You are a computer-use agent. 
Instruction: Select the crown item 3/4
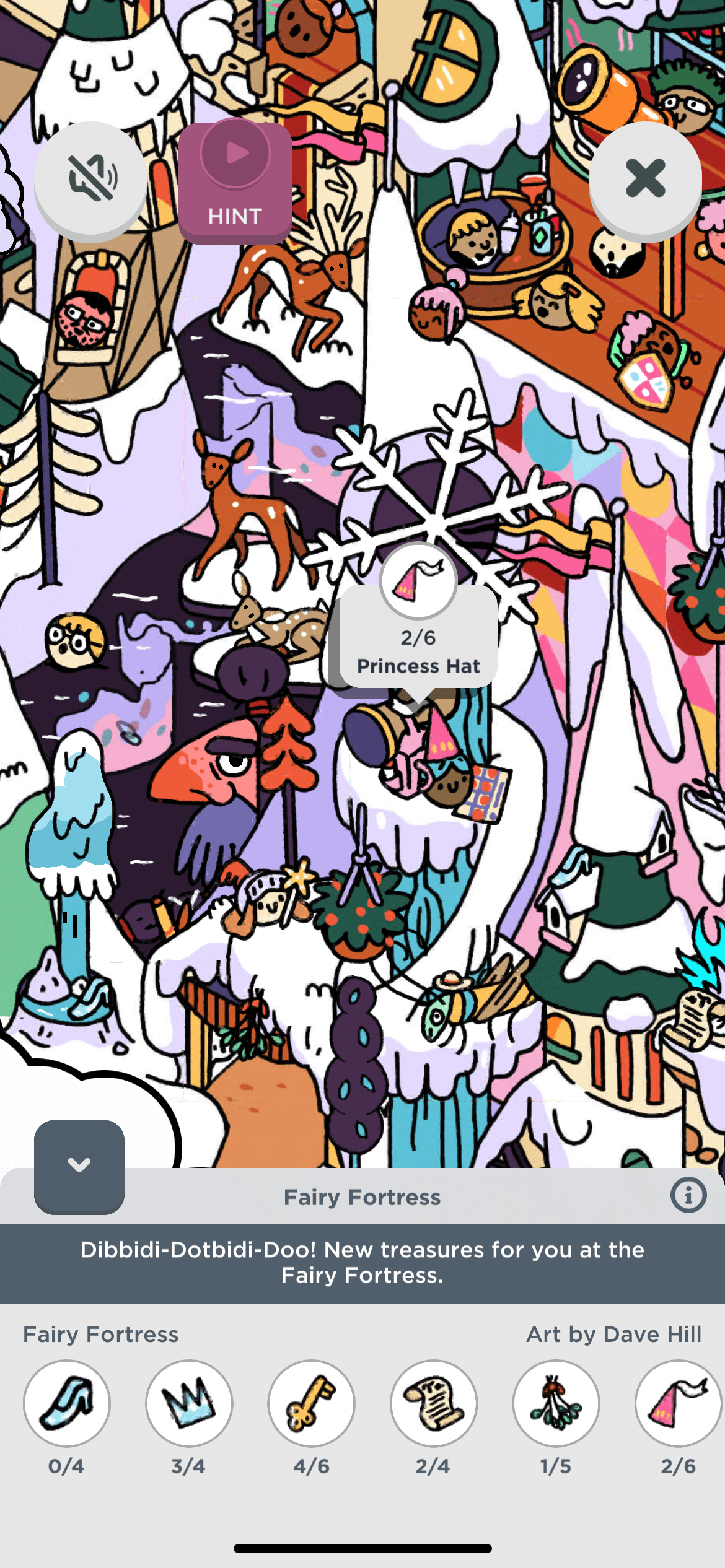(189, 1403)
